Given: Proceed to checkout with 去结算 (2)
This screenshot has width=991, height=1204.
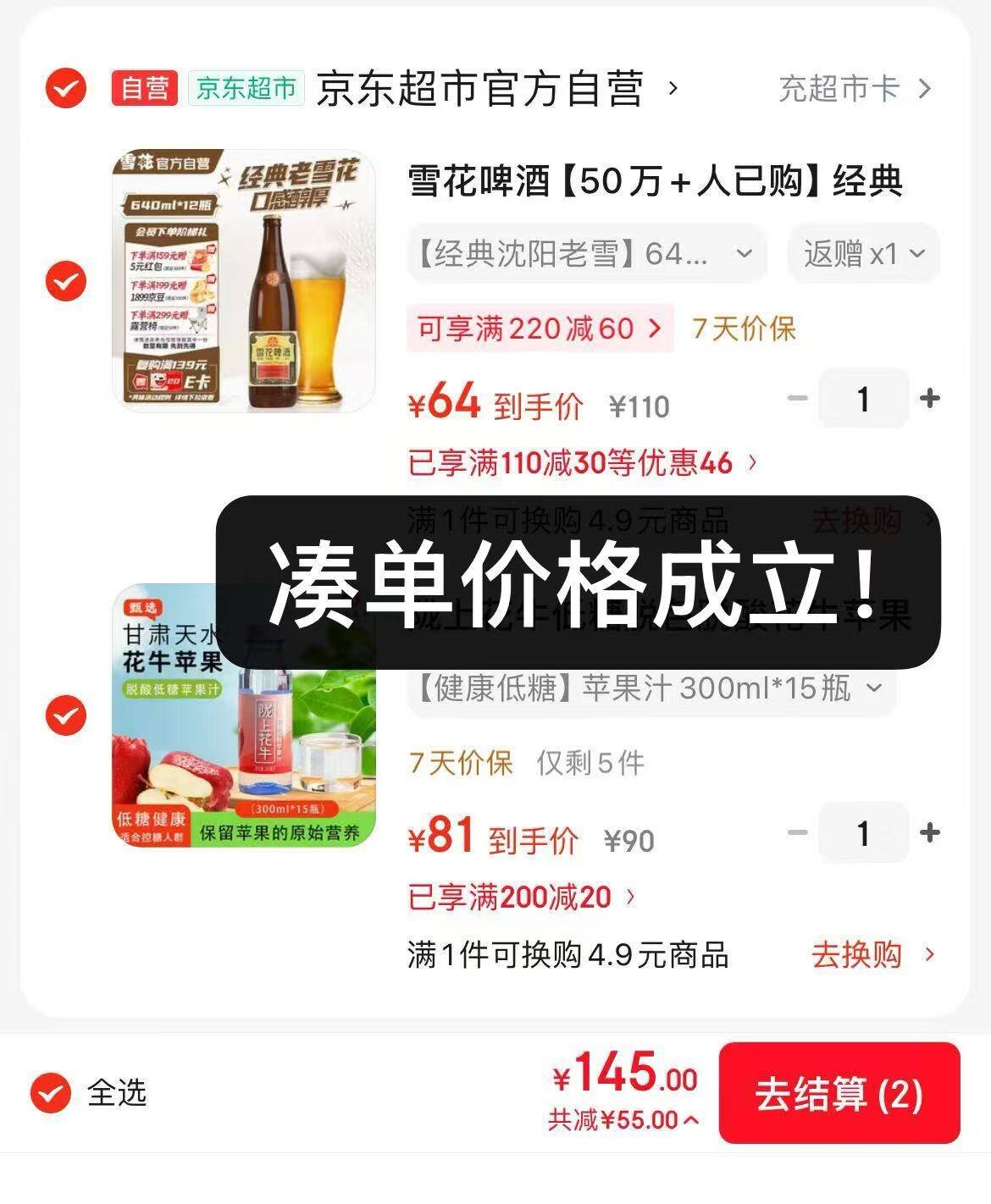Looking at the screenshot, I should point(839,1093).
